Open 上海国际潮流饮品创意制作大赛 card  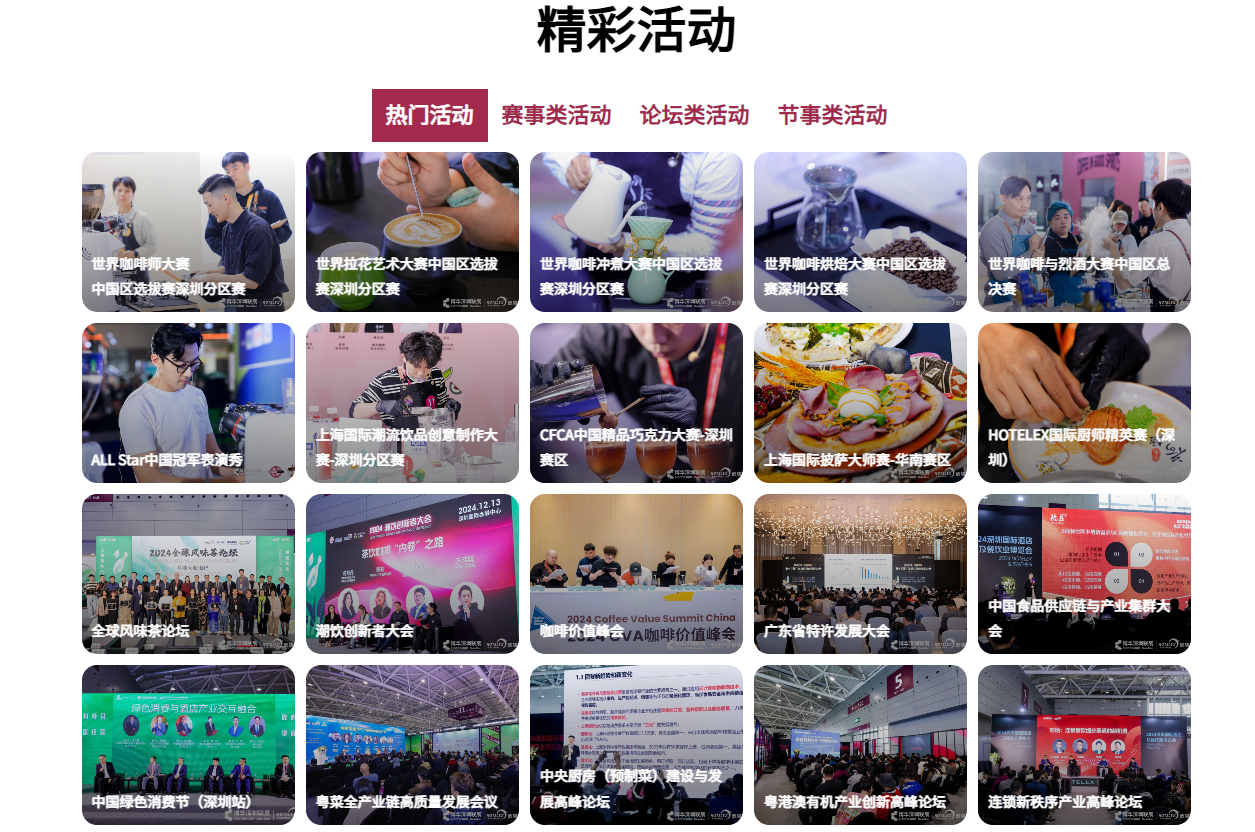pyautogui.click(x=412, y=403)
